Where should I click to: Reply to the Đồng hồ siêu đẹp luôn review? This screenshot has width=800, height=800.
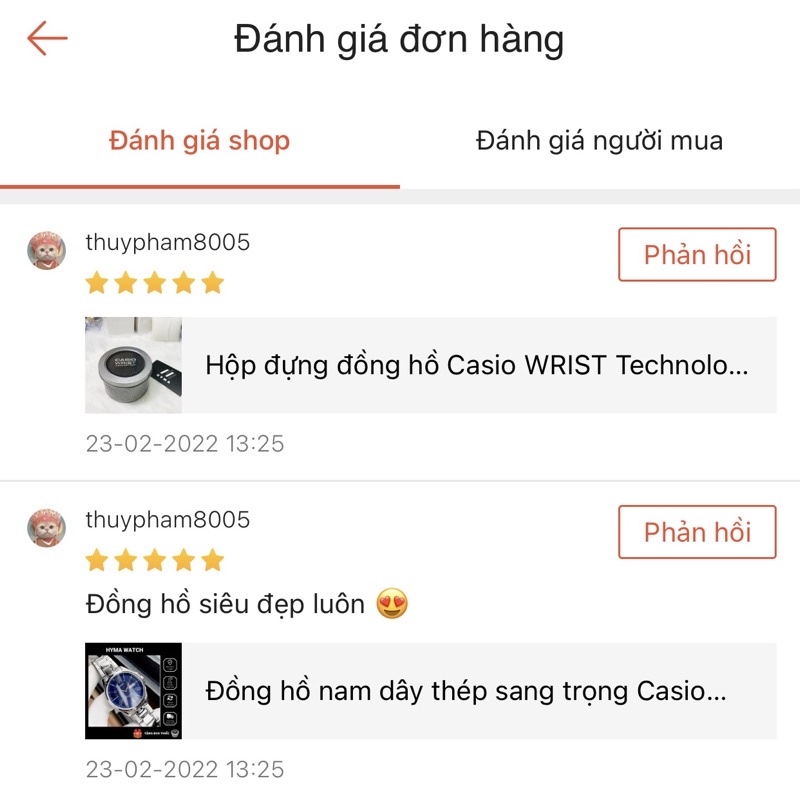[697, 532]
